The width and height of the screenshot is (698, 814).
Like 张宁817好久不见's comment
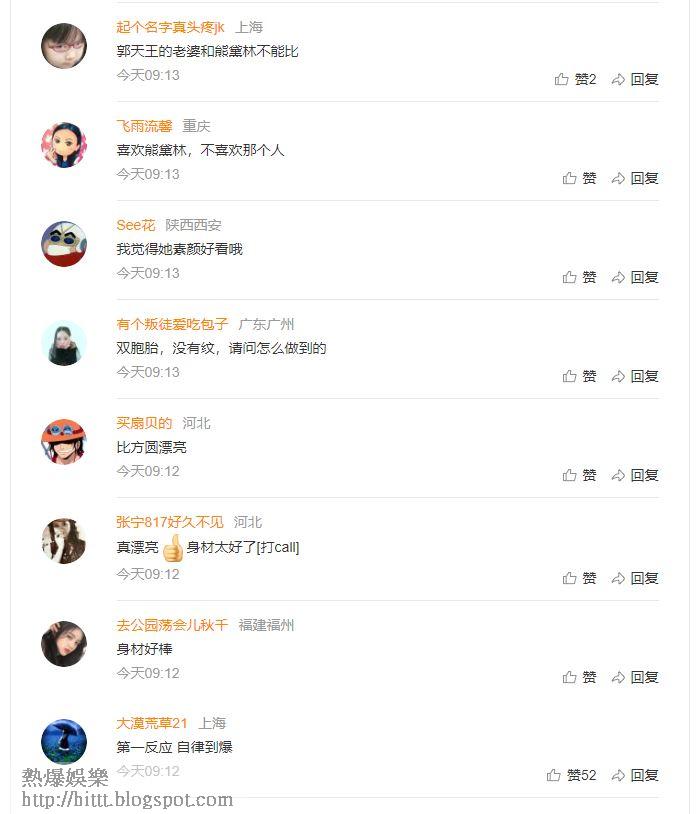tap(580, 578)
